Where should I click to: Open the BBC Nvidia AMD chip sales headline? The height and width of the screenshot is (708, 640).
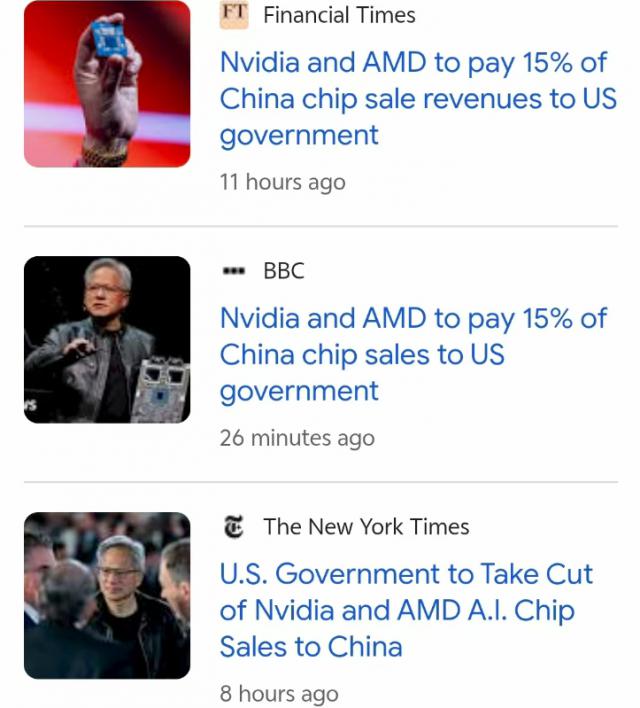coord(414,354)
